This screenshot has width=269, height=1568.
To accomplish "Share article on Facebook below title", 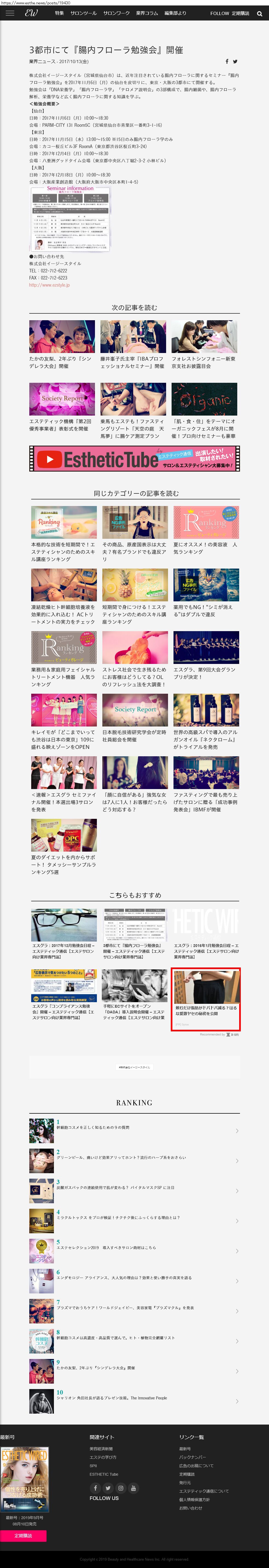I will pyautogui.click(x=227, y=61).
